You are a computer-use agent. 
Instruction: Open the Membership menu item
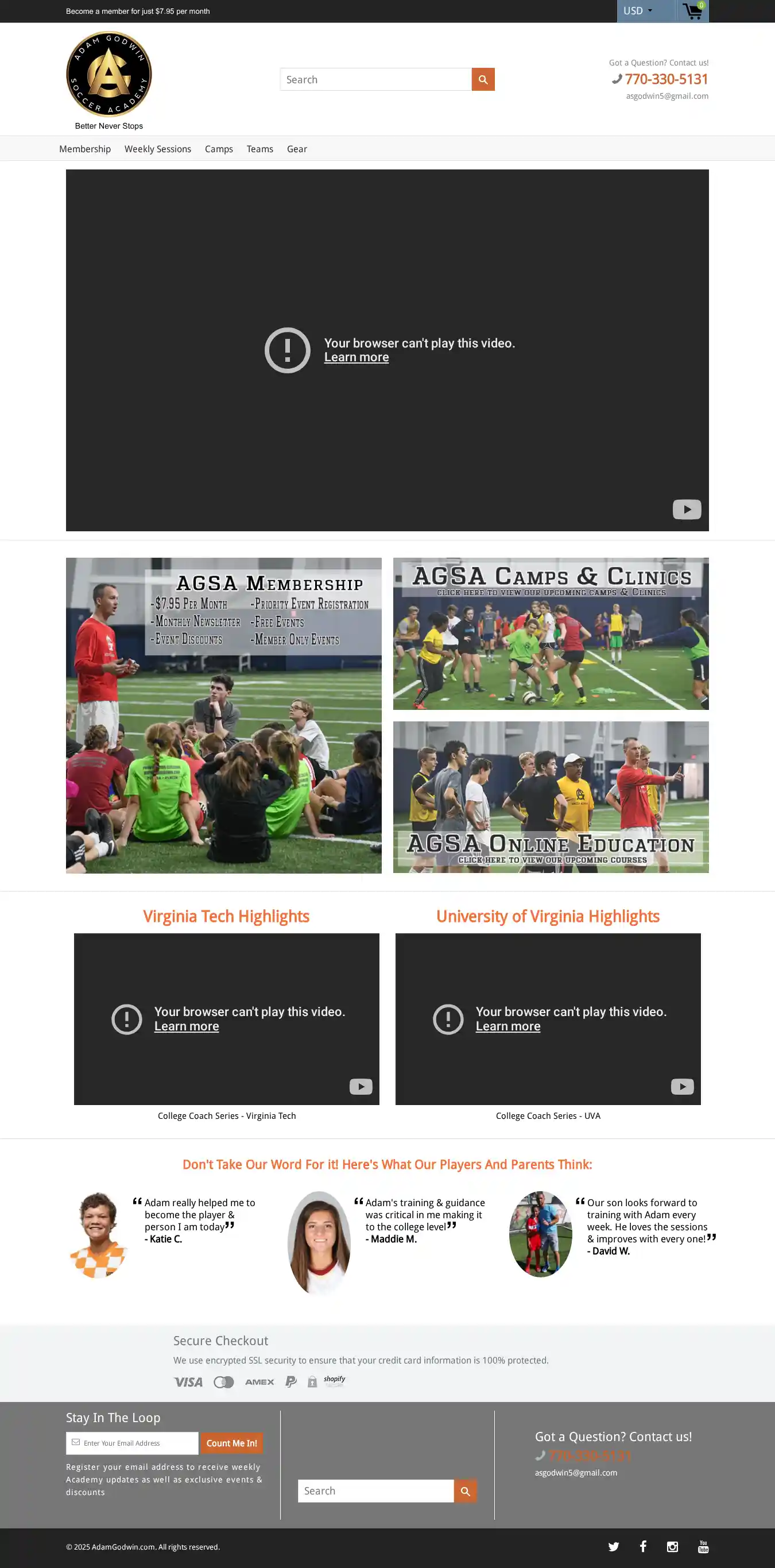[x=85, y=149]
